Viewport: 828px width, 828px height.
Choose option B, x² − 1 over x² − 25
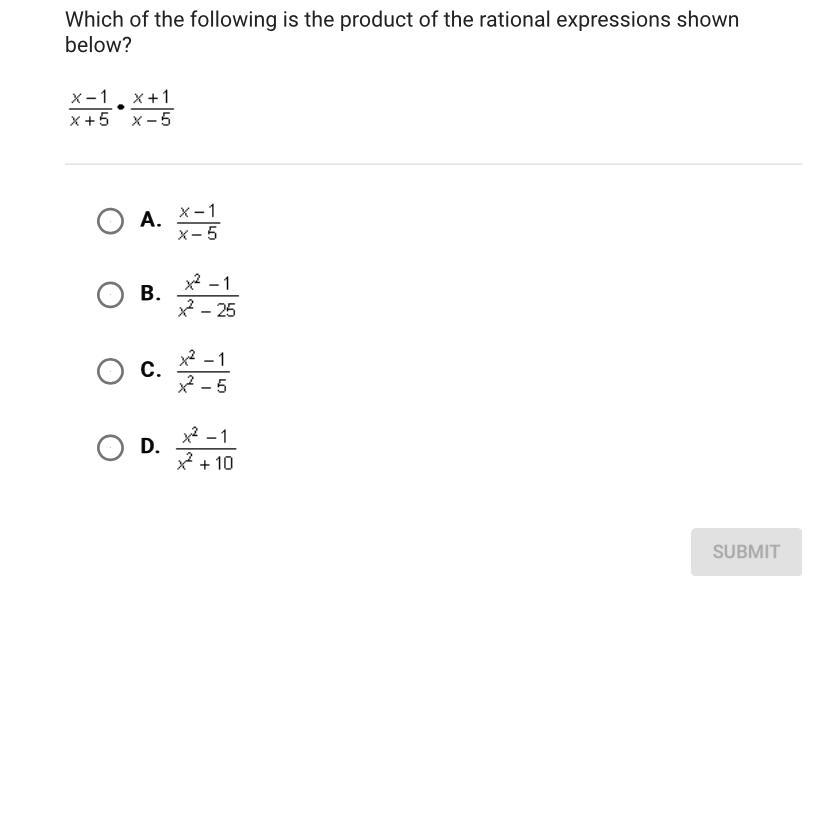pyautogui.click(x=110, y=295)
